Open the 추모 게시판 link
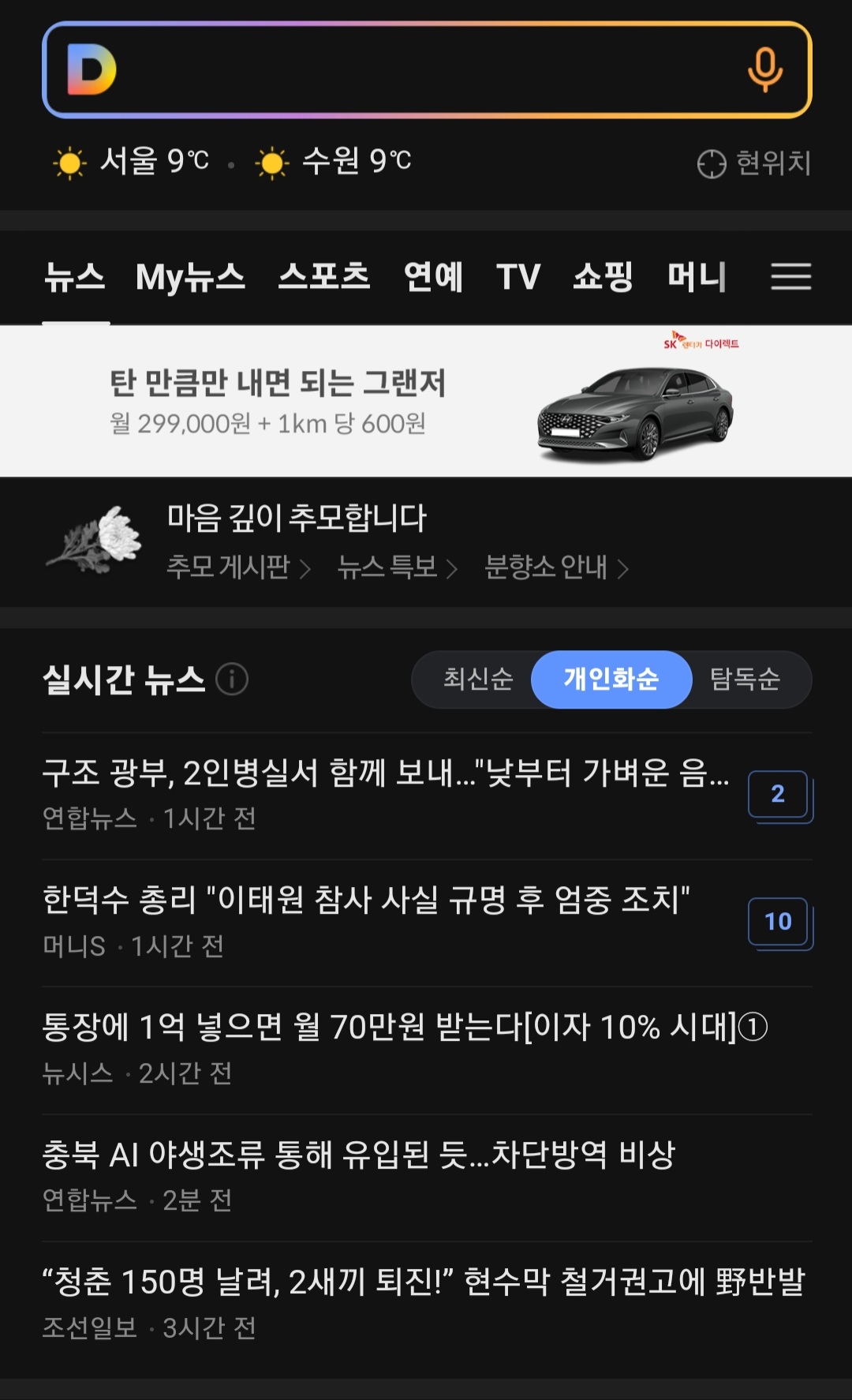The height and width of the screenshot is (1400, 852). pos(237,567)
